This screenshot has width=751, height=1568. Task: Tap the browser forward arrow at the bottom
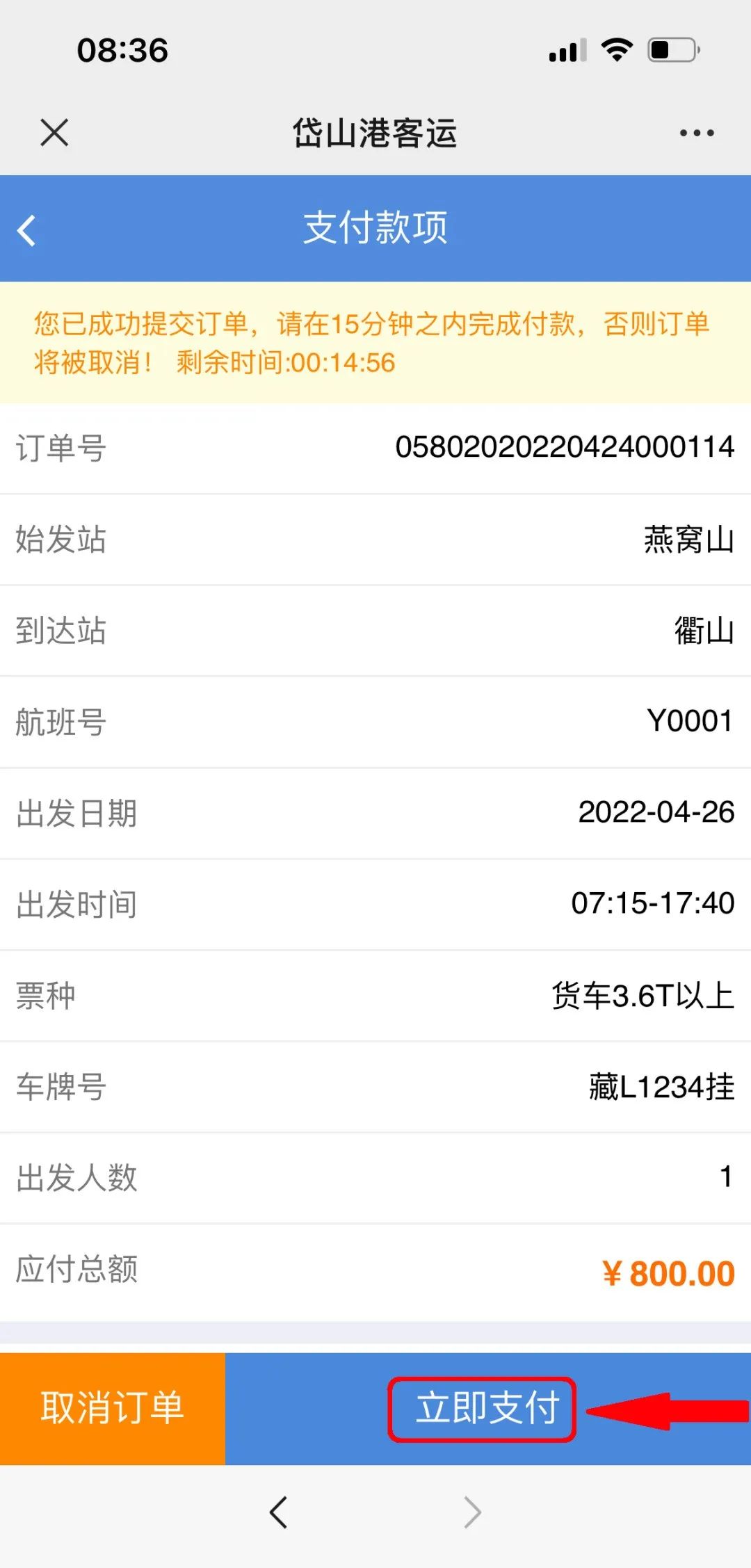tap(473, 1512)
